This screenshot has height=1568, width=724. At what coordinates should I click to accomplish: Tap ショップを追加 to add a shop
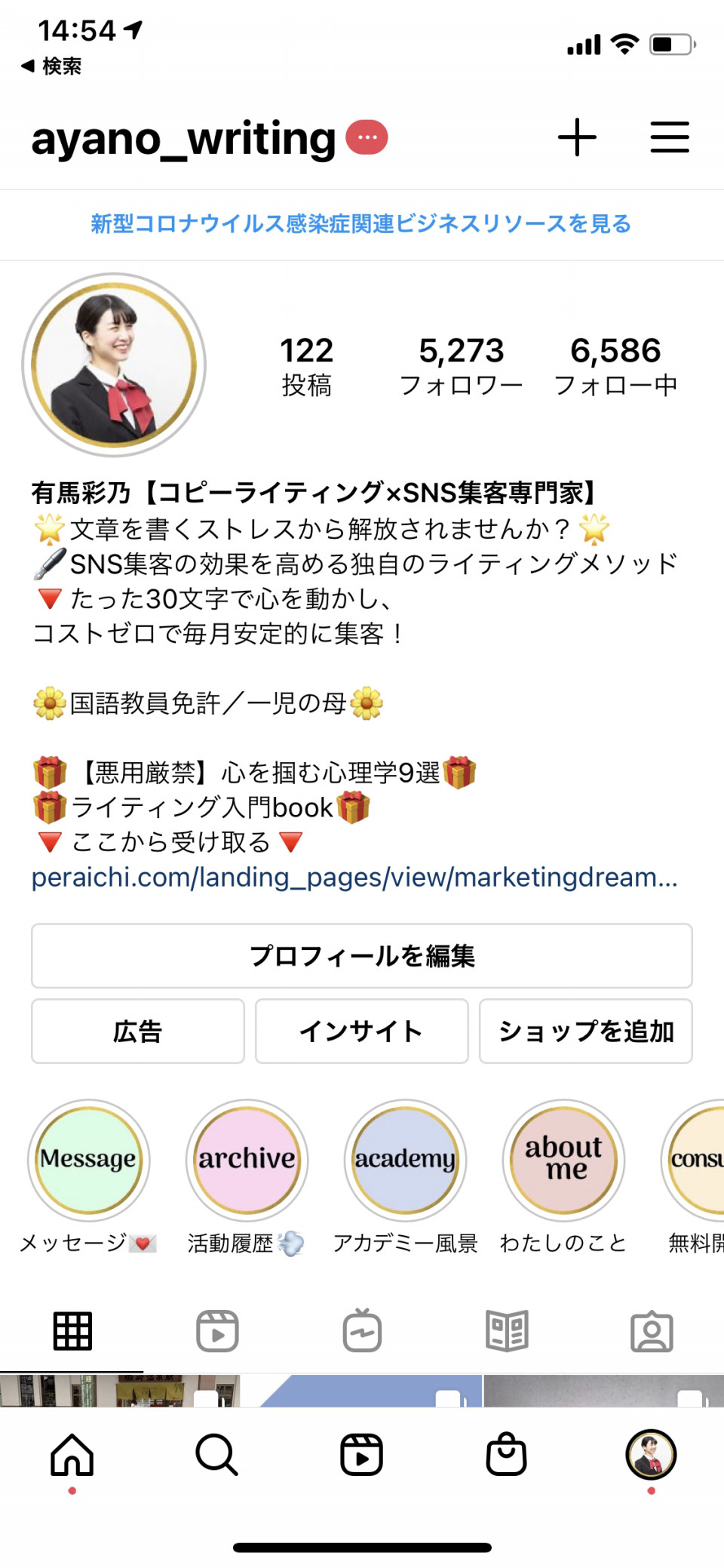coord(586,1031)
